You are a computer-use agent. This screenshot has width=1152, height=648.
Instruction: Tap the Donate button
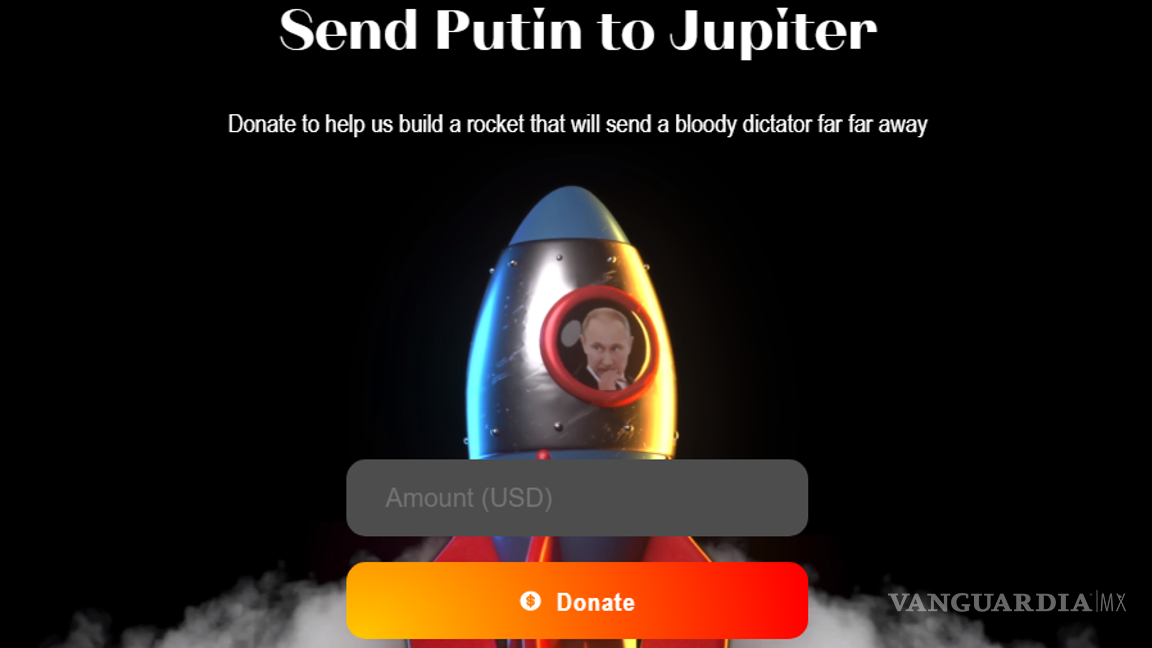[576, 601]
